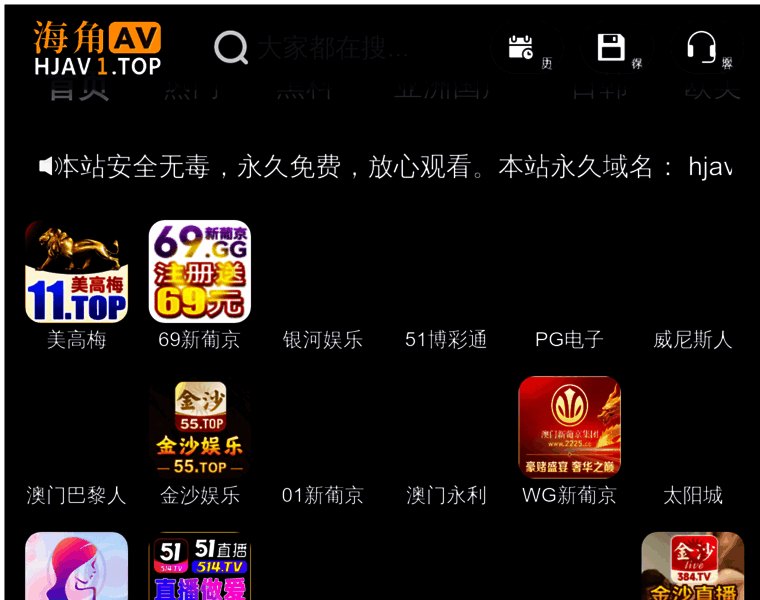The height and width of the screenshot is (600, 760).
Task: Select the 澳门巴黎人 entry
Action: click(76, 495)
